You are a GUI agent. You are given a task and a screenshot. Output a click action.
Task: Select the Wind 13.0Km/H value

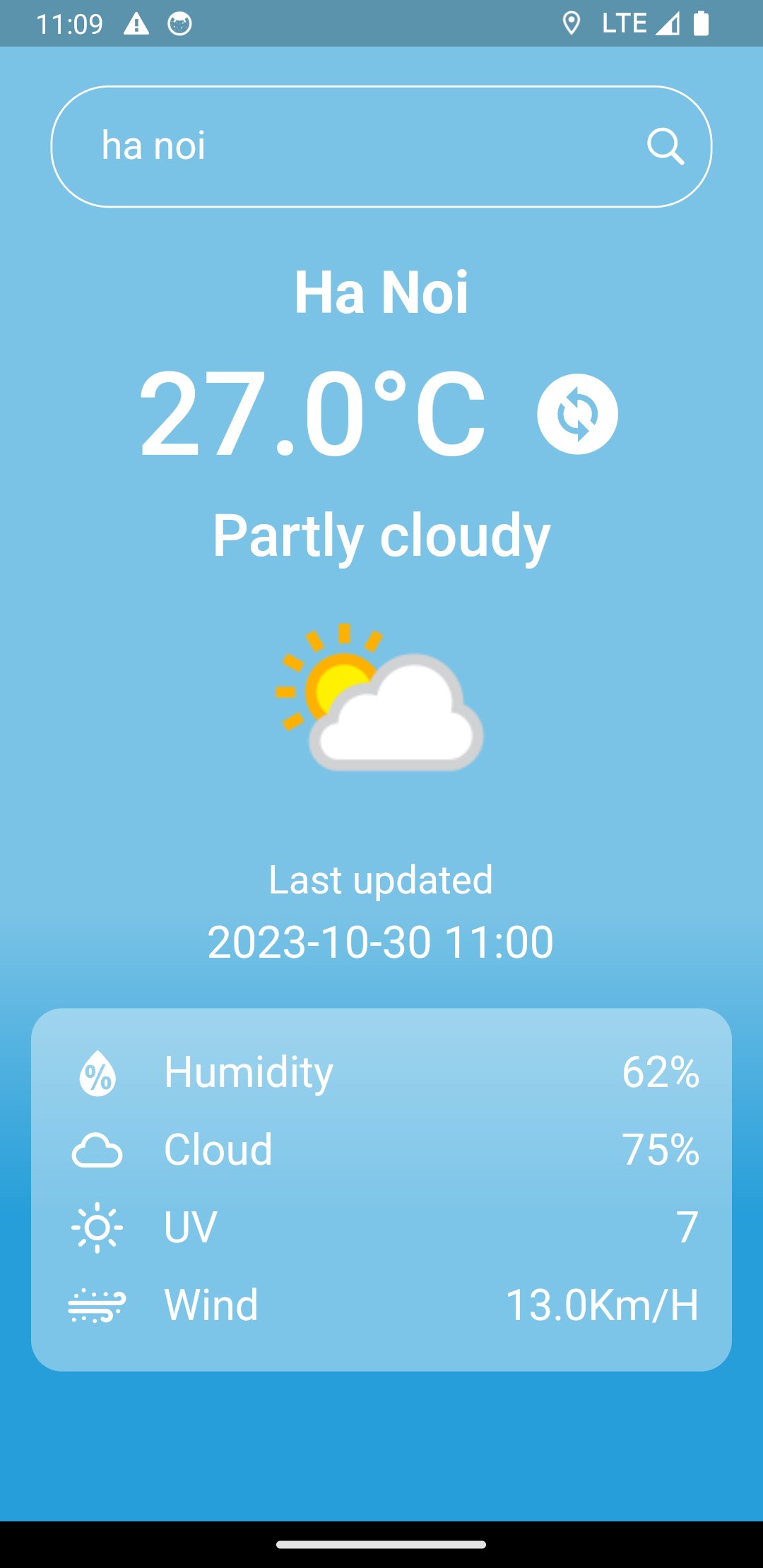tap(603, 1304)
